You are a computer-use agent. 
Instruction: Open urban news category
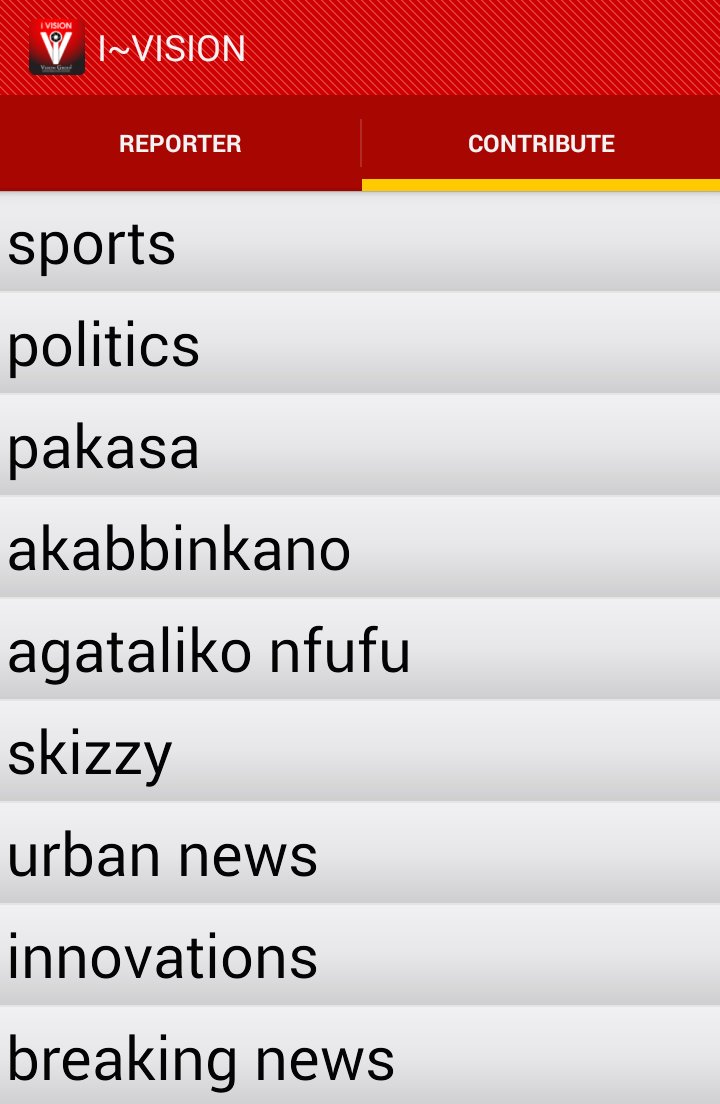coord(360,855)
